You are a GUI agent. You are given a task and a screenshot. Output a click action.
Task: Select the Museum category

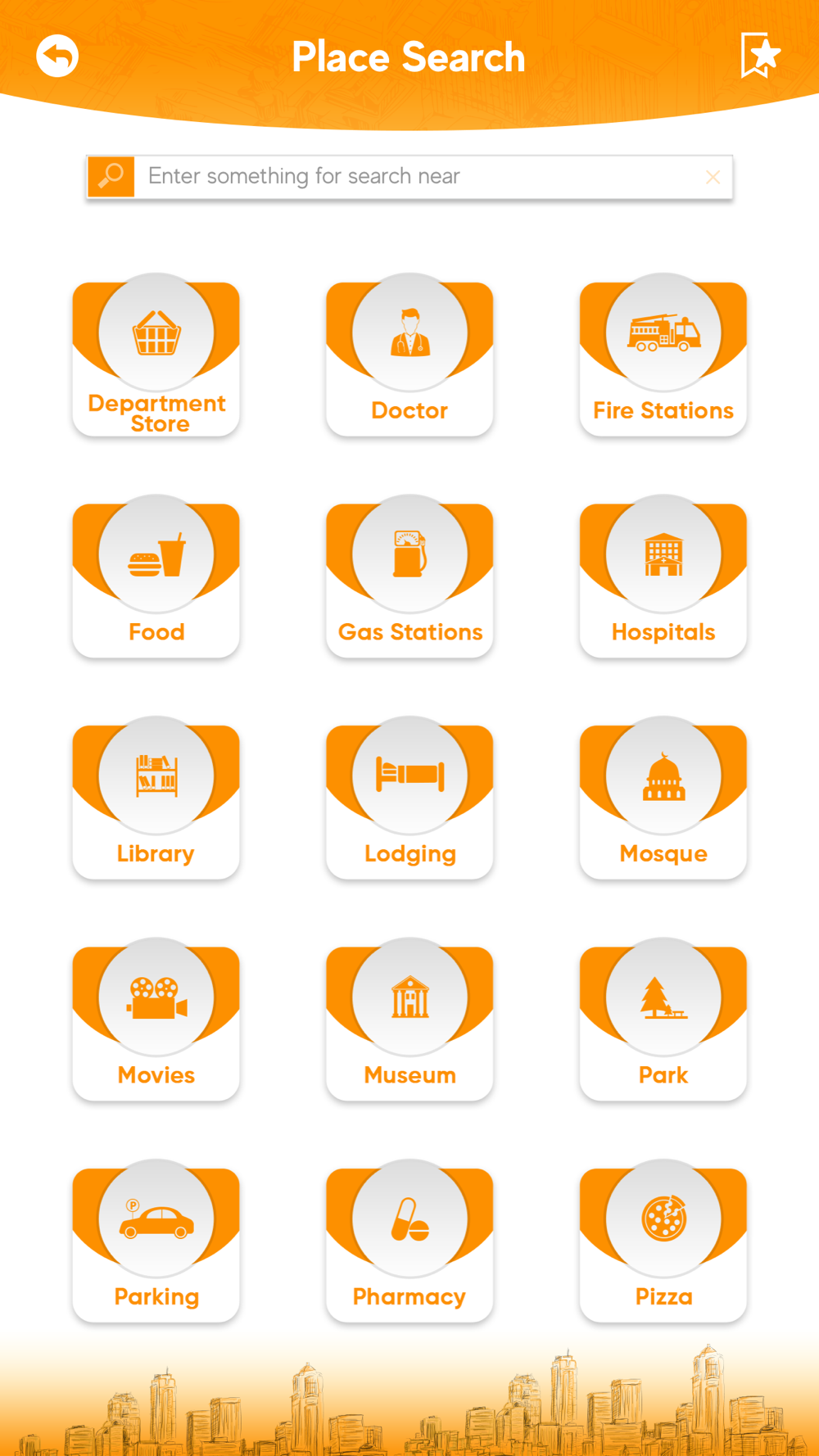tap(409, 1019)
